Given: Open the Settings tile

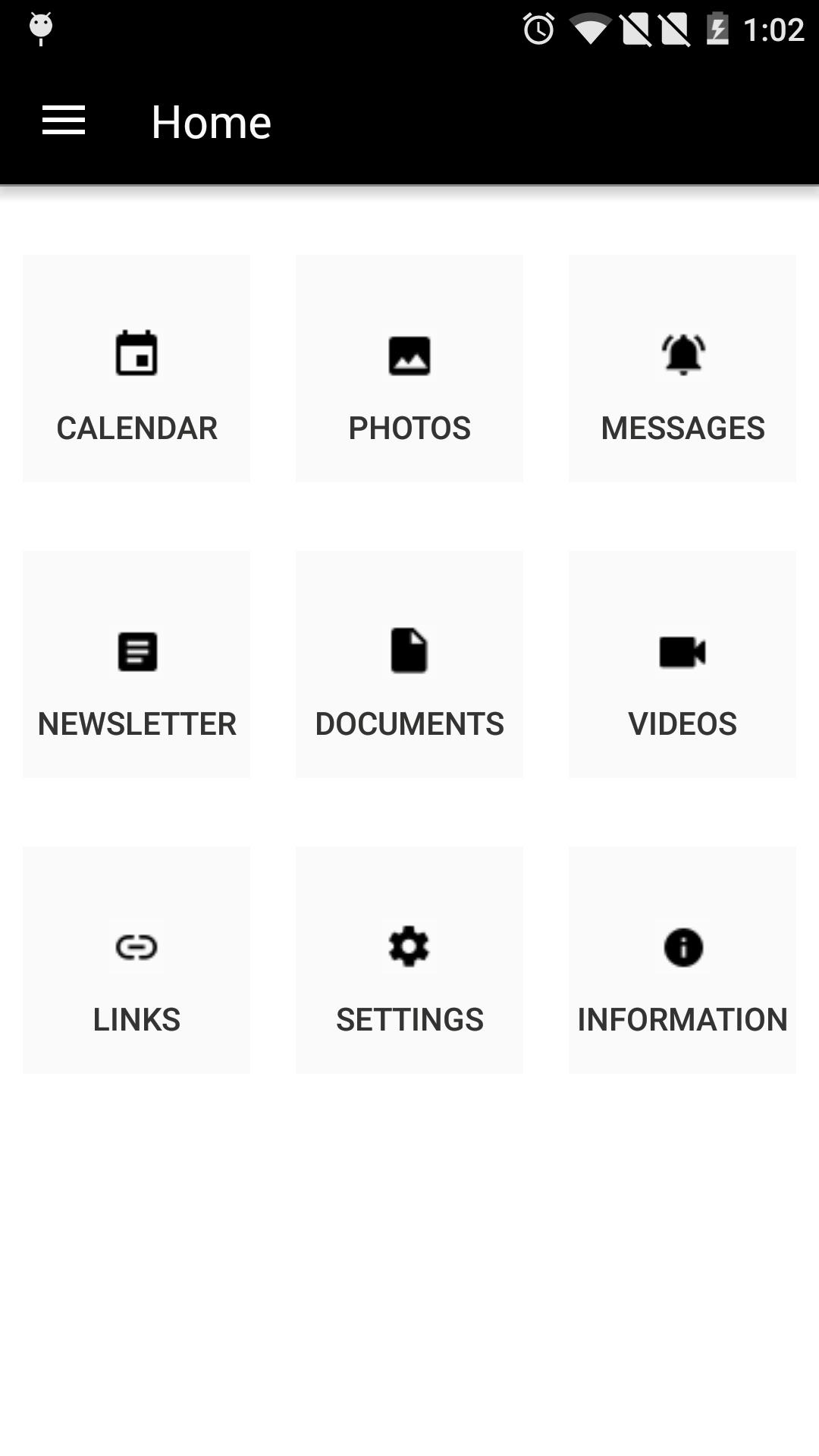Looking at the screenshot, I should (x=409, y=960).
